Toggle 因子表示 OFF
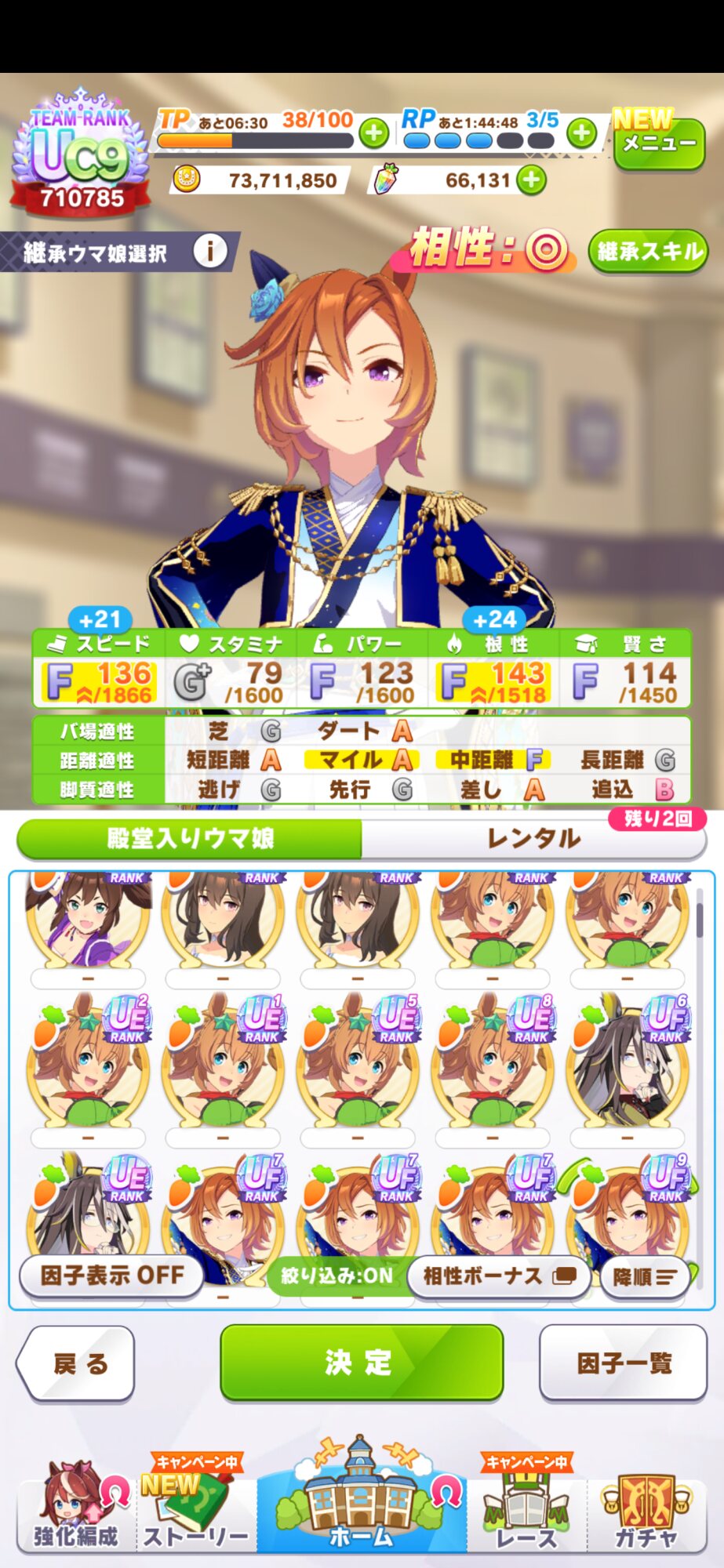The width and height of the screenshot is (724, 1568). pos(111,1276)
